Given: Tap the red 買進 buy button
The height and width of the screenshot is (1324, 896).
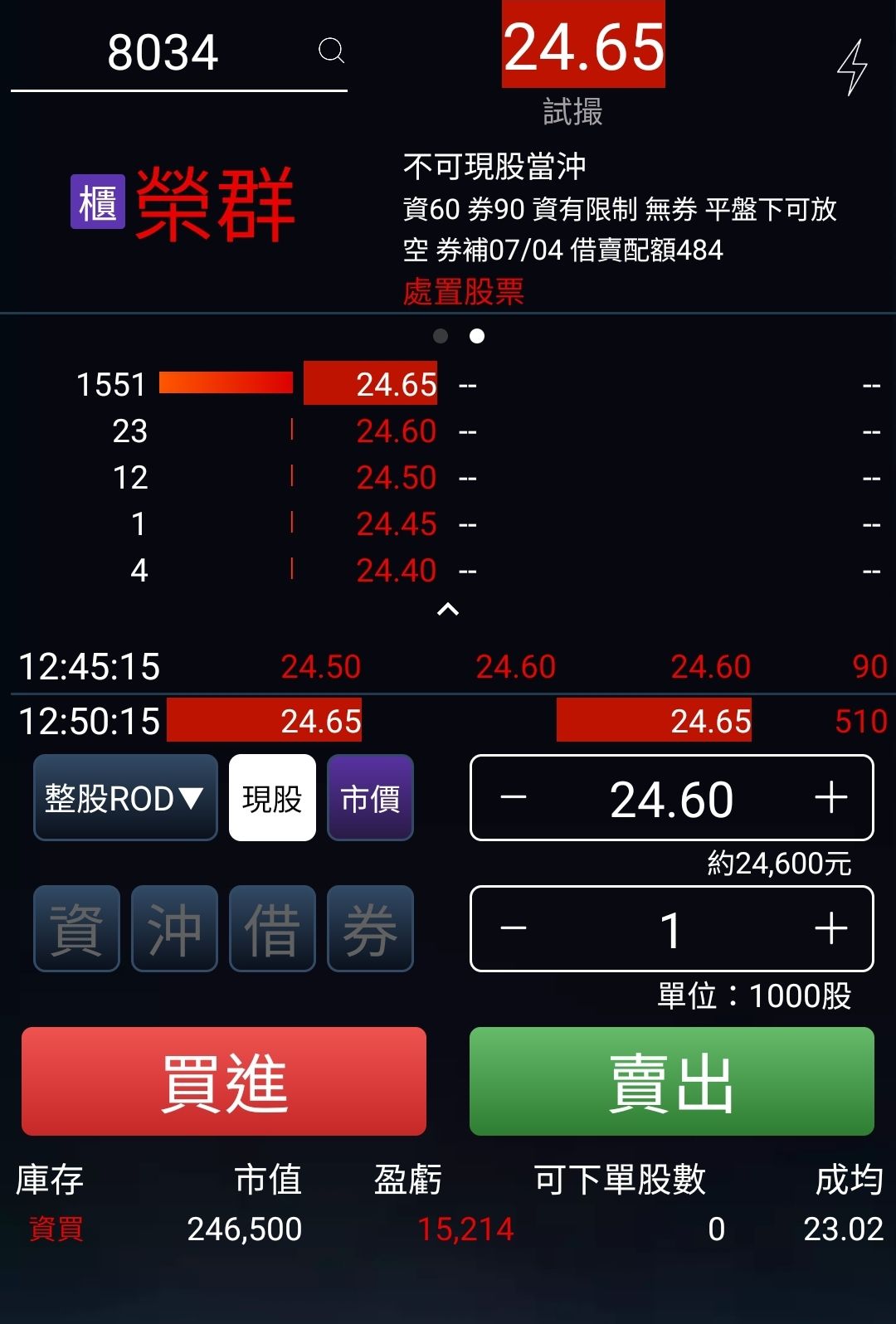Looking at the screenshot, I should (x=224, y=1082).
